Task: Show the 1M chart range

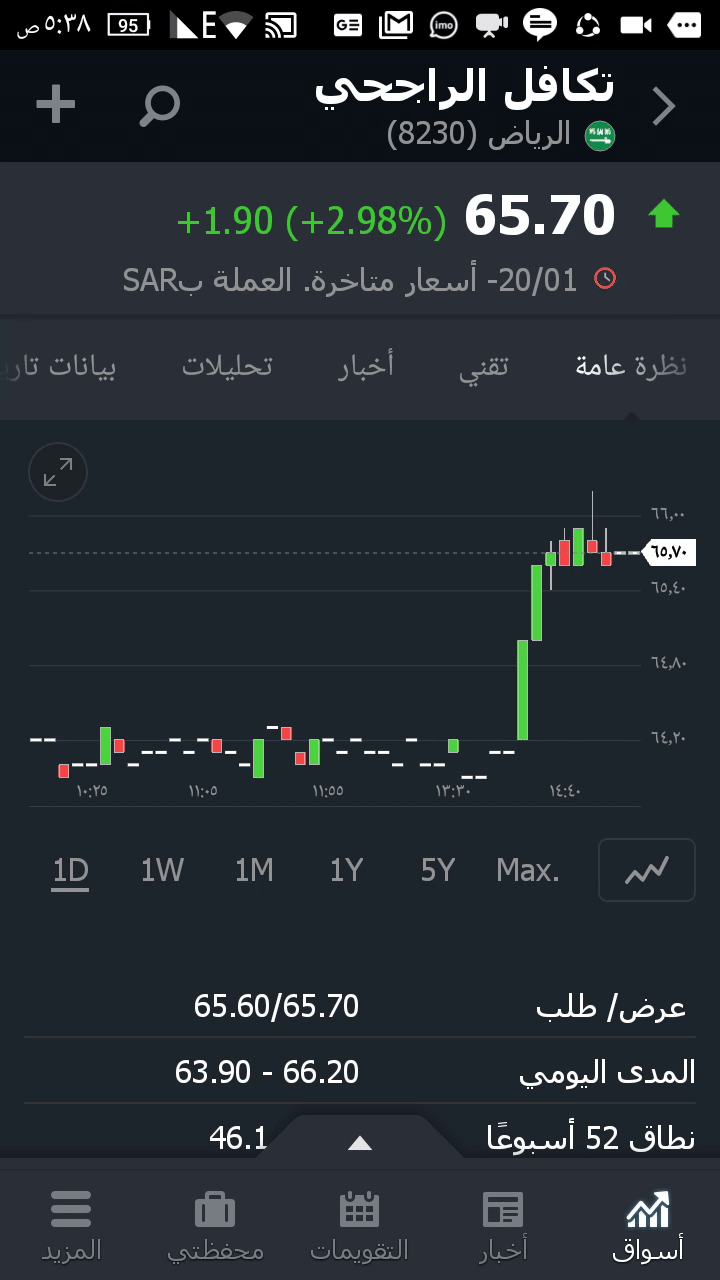Action: (x=254, y=871)
